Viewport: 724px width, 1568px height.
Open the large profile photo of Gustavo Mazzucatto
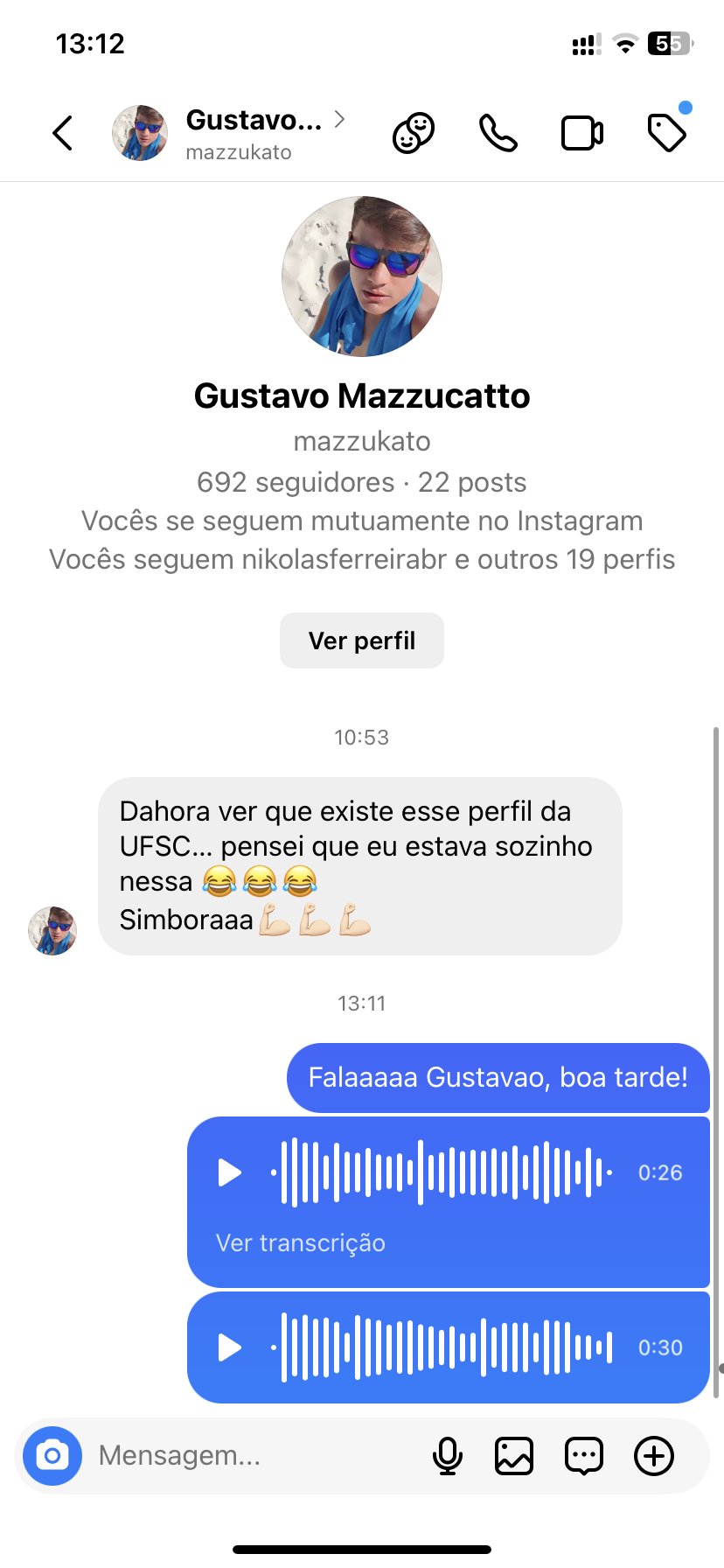tap(362, 276)
